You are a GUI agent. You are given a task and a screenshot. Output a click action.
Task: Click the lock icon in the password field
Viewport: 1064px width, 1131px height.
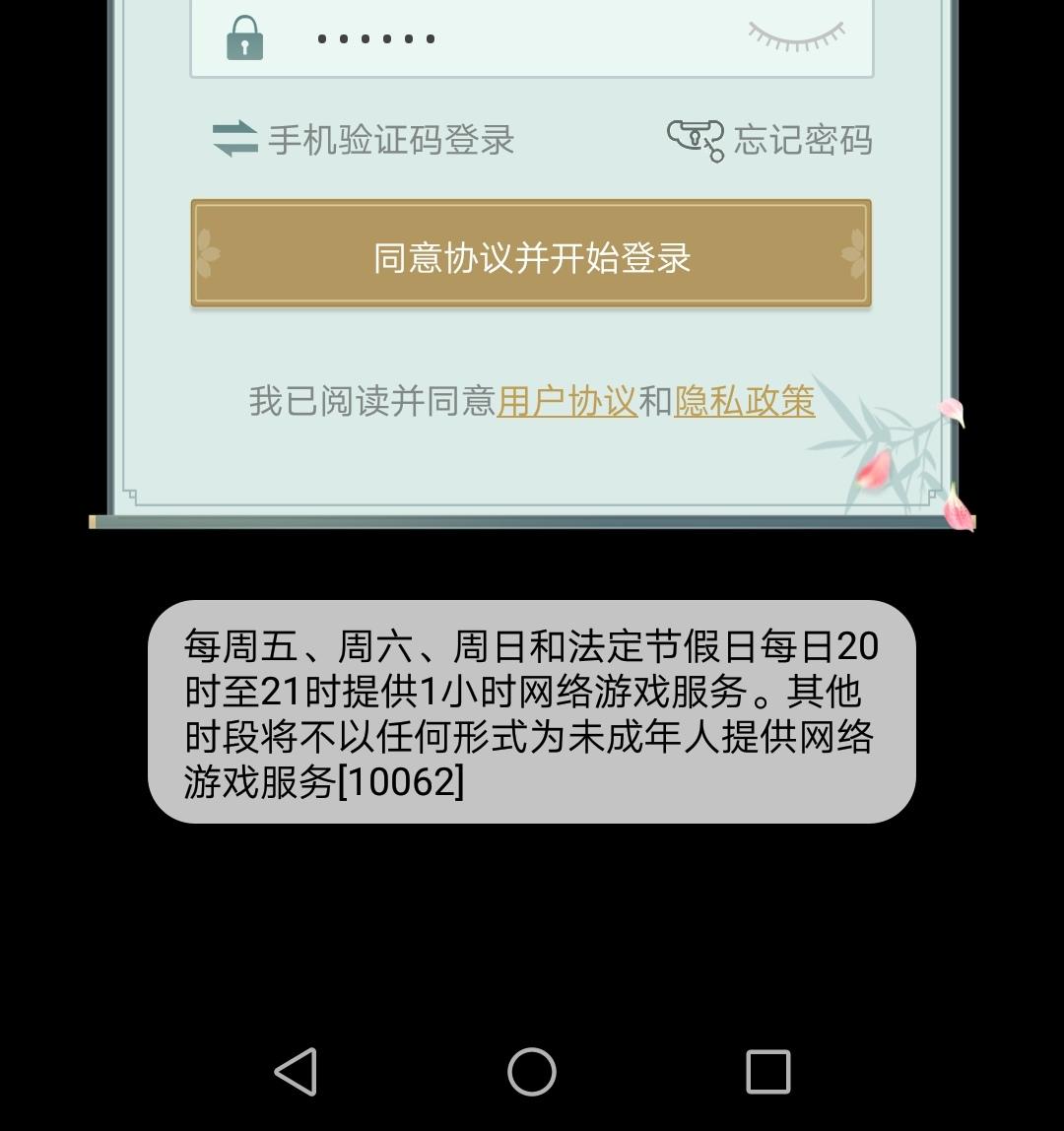(x=244, y=38)
